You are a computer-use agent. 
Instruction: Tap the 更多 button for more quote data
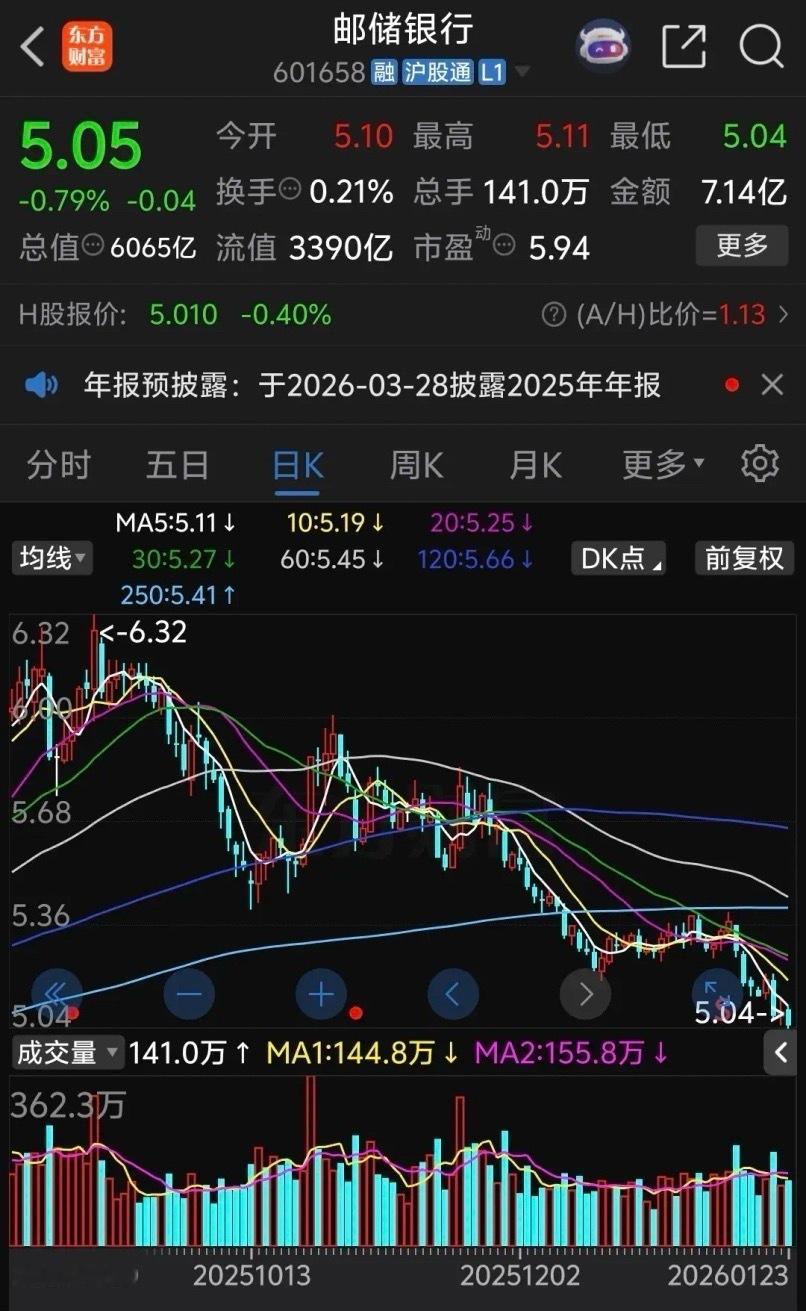[x=742, y=247]
